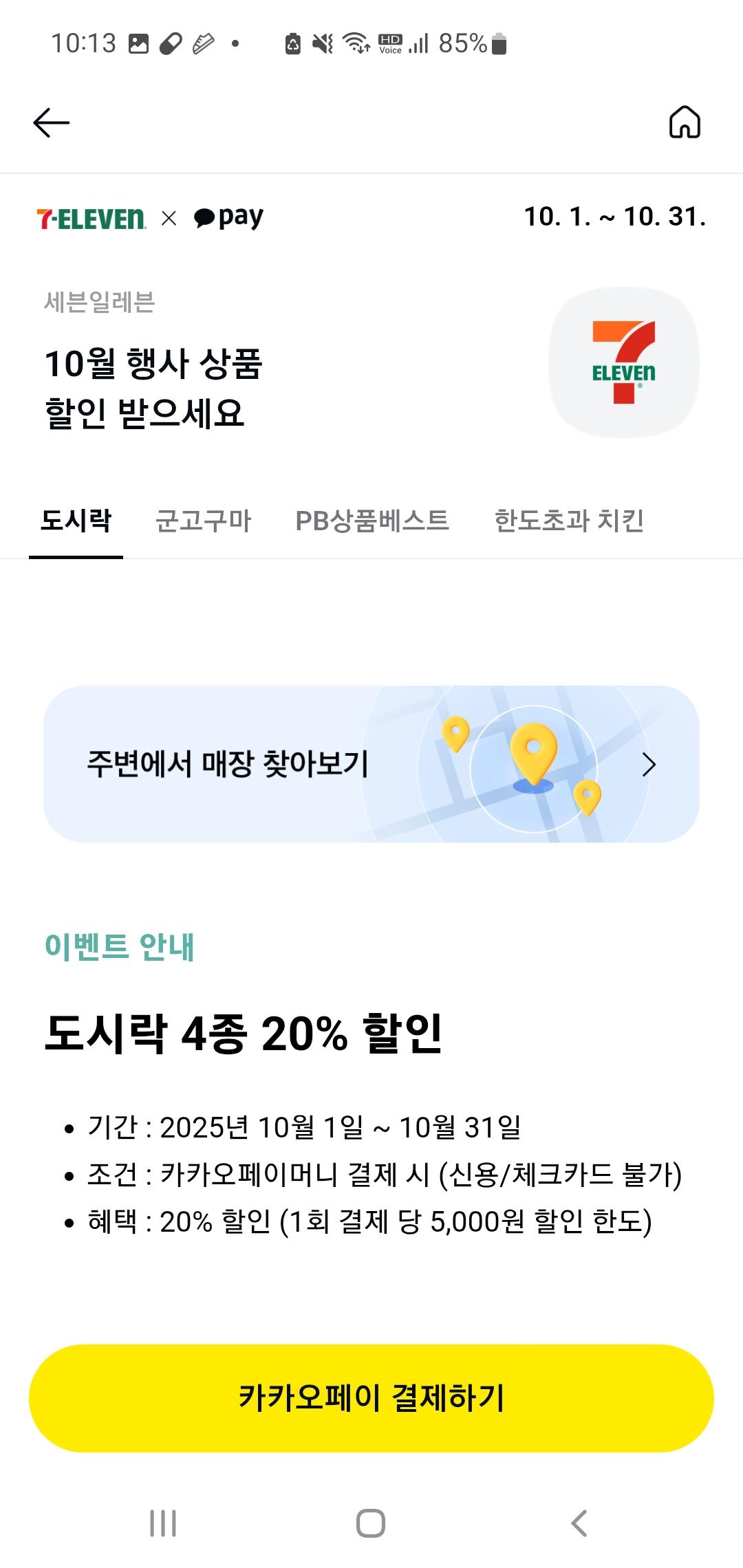
Task: Select the 7-ELEVEN brand logo
Action: pos(90,217)
